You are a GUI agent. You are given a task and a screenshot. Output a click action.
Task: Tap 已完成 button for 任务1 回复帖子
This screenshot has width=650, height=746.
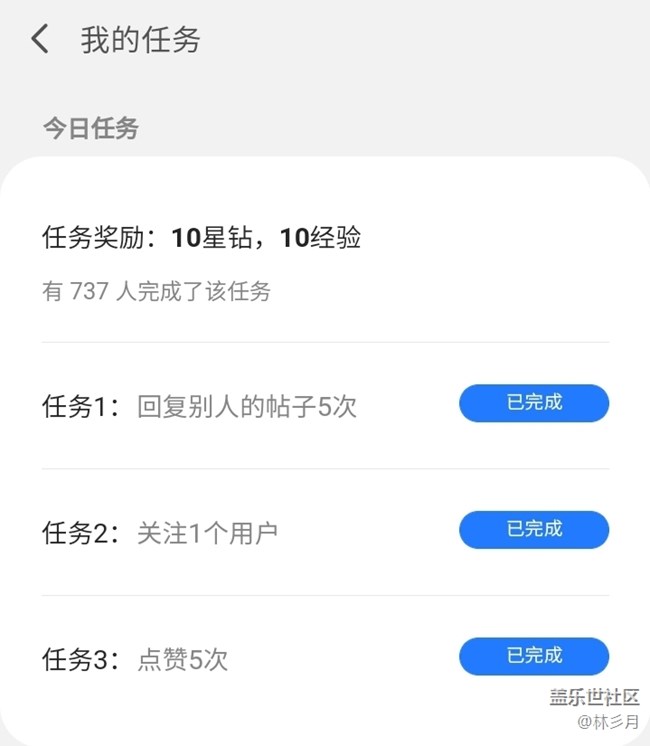tap(534, 403)
